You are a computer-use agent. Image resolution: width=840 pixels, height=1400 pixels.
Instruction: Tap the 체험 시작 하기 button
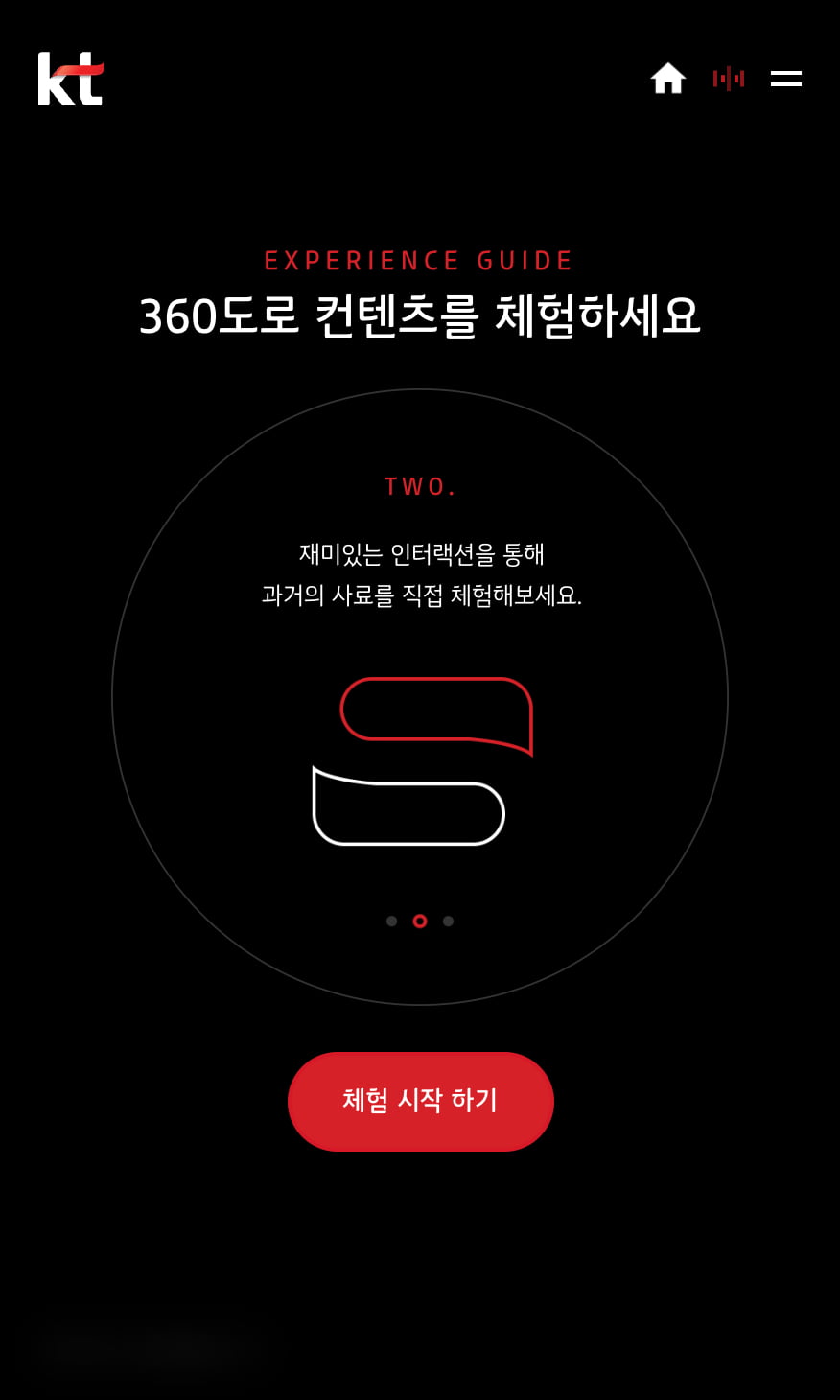tap(420, 1101)
